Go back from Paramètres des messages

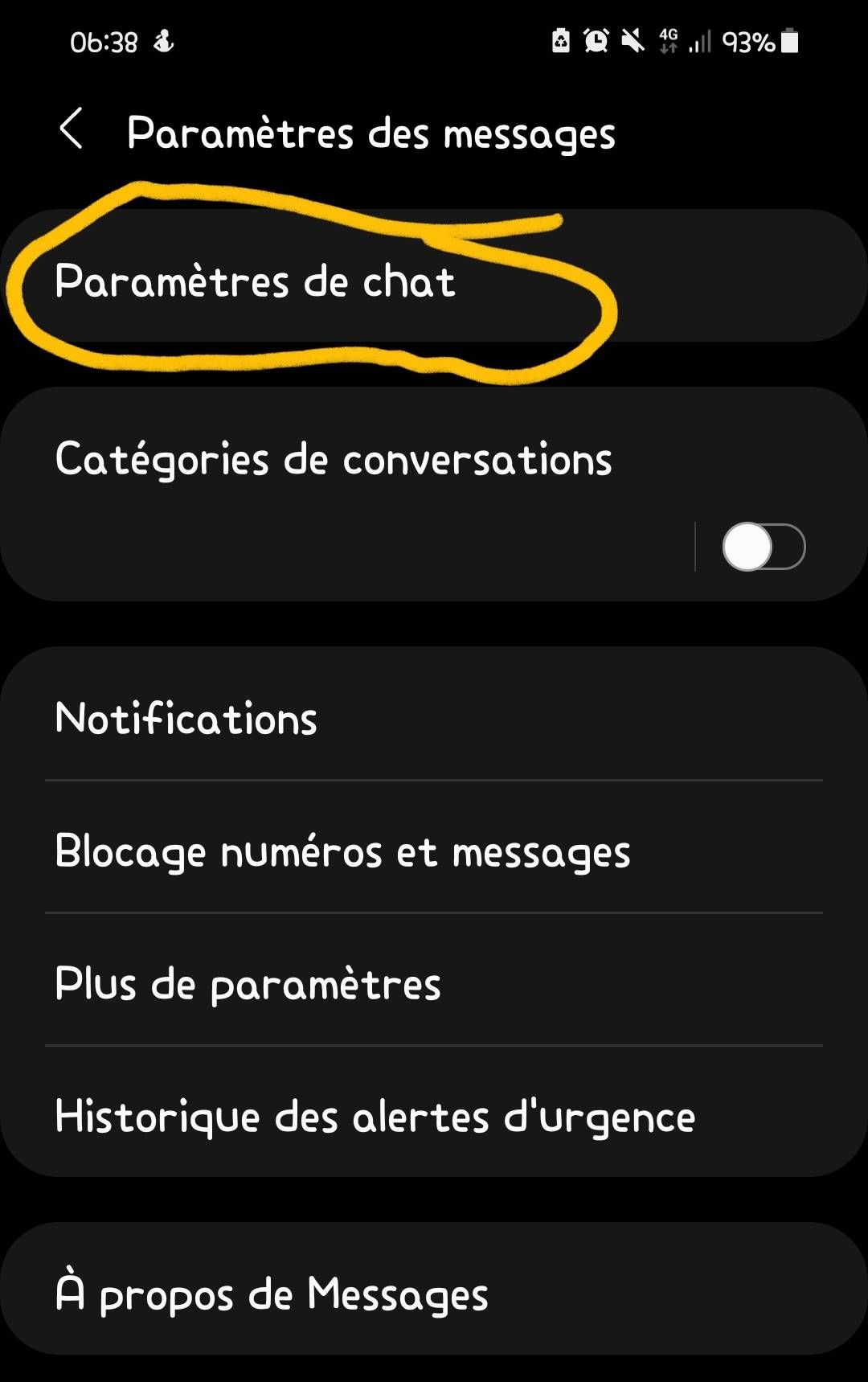tap(72, 129)
